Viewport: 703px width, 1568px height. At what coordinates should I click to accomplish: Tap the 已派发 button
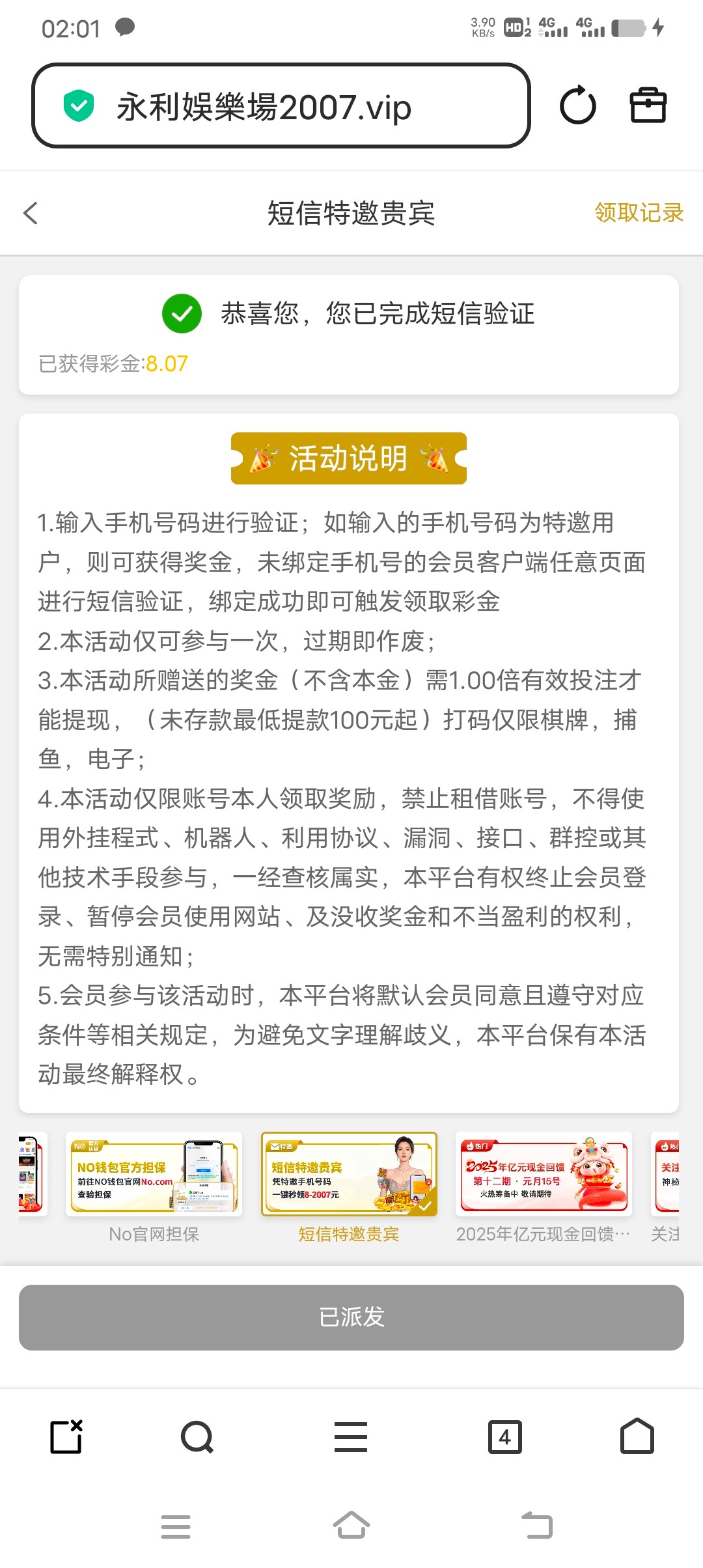[351, 1317]
